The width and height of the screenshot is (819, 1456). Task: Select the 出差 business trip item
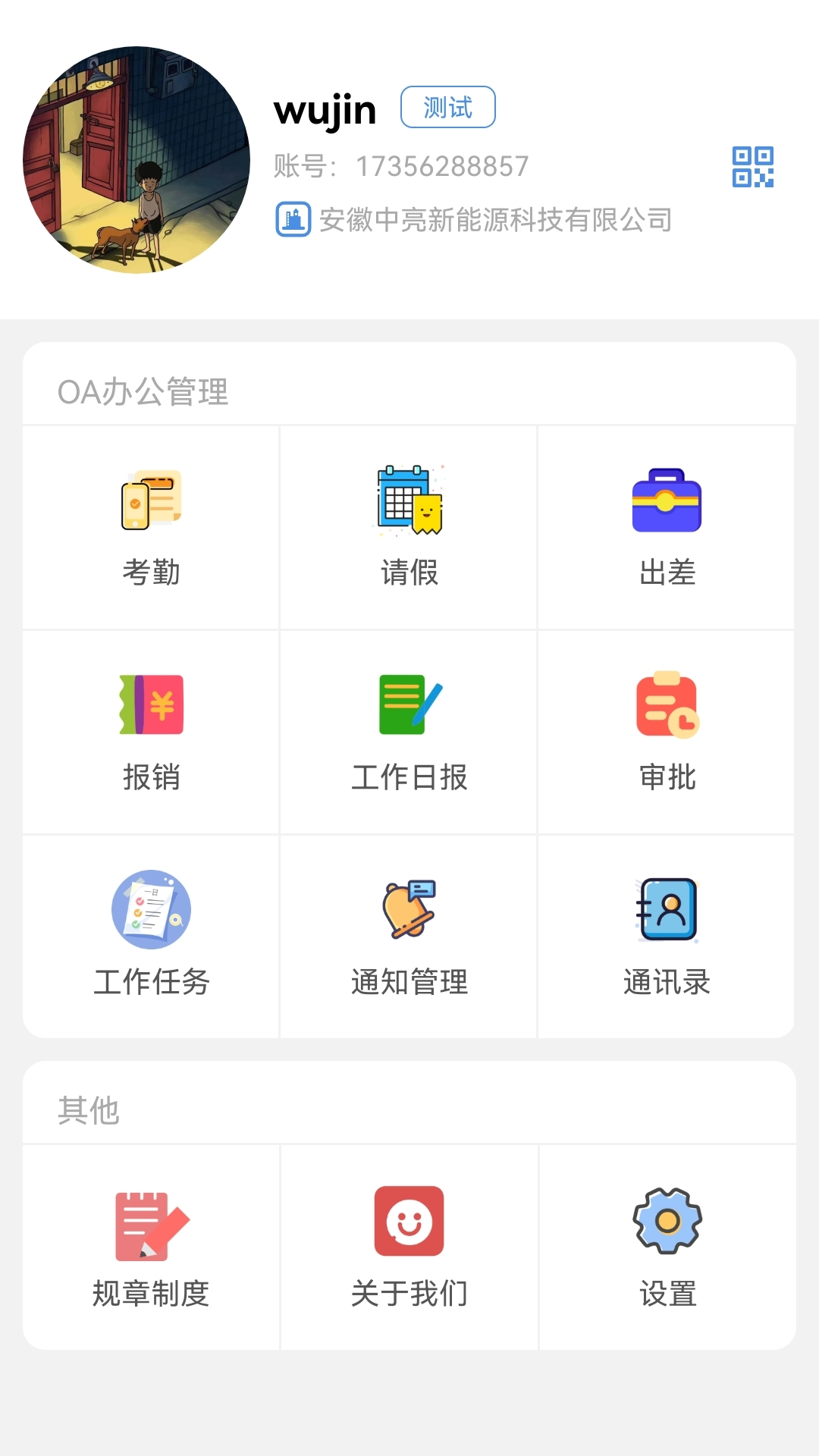pyautogui.click(x=667, y=527)
